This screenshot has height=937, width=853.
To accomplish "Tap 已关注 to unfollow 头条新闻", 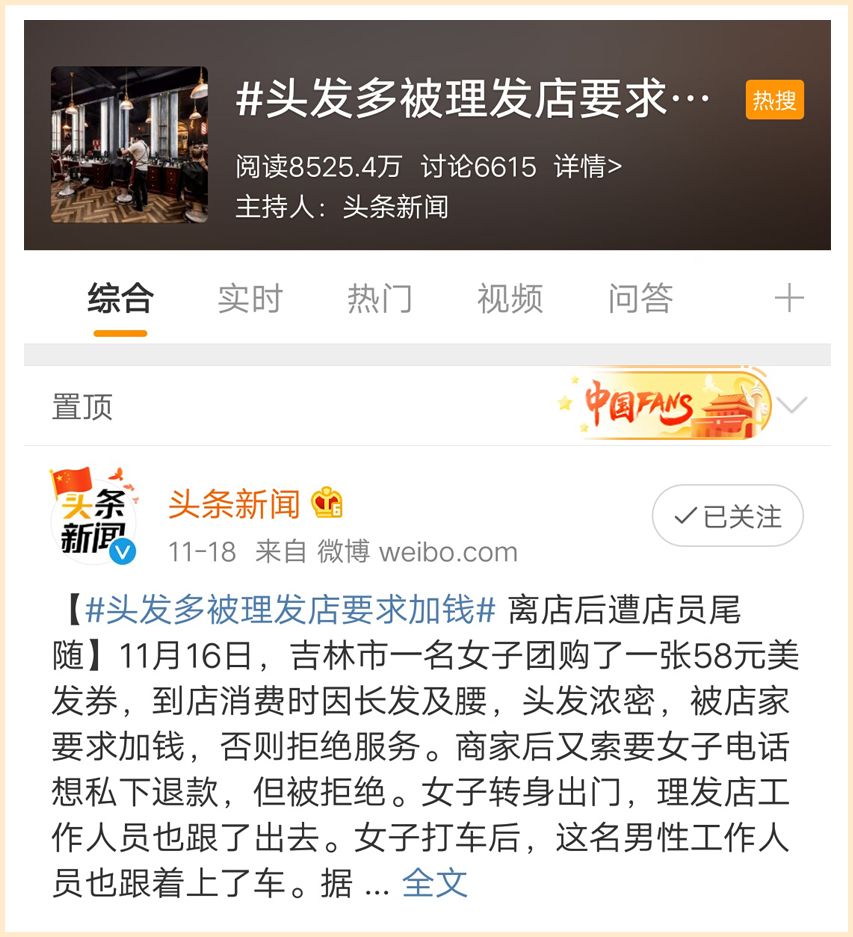I will click(x=727, y=517).
